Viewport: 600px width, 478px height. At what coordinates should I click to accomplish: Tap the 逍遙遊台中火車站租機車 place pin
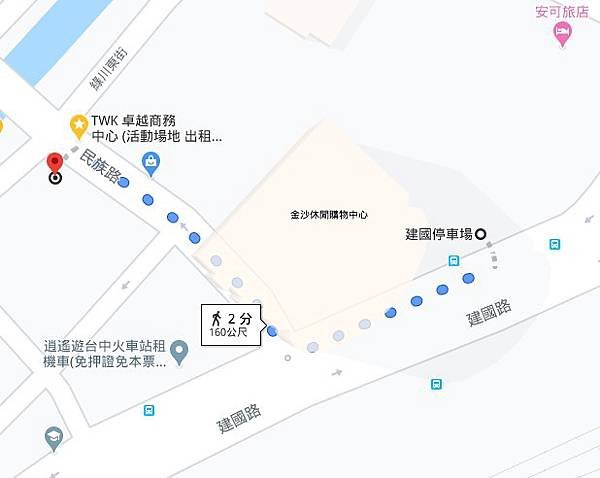pos(179,351)
